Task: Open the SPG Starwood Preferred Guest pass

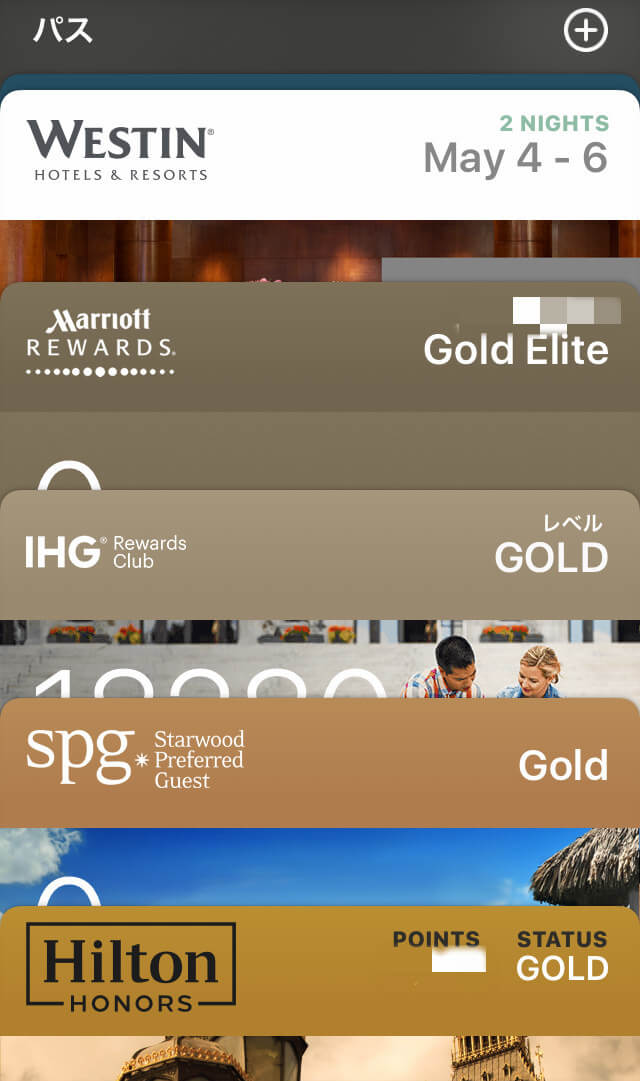Action: 320,762
